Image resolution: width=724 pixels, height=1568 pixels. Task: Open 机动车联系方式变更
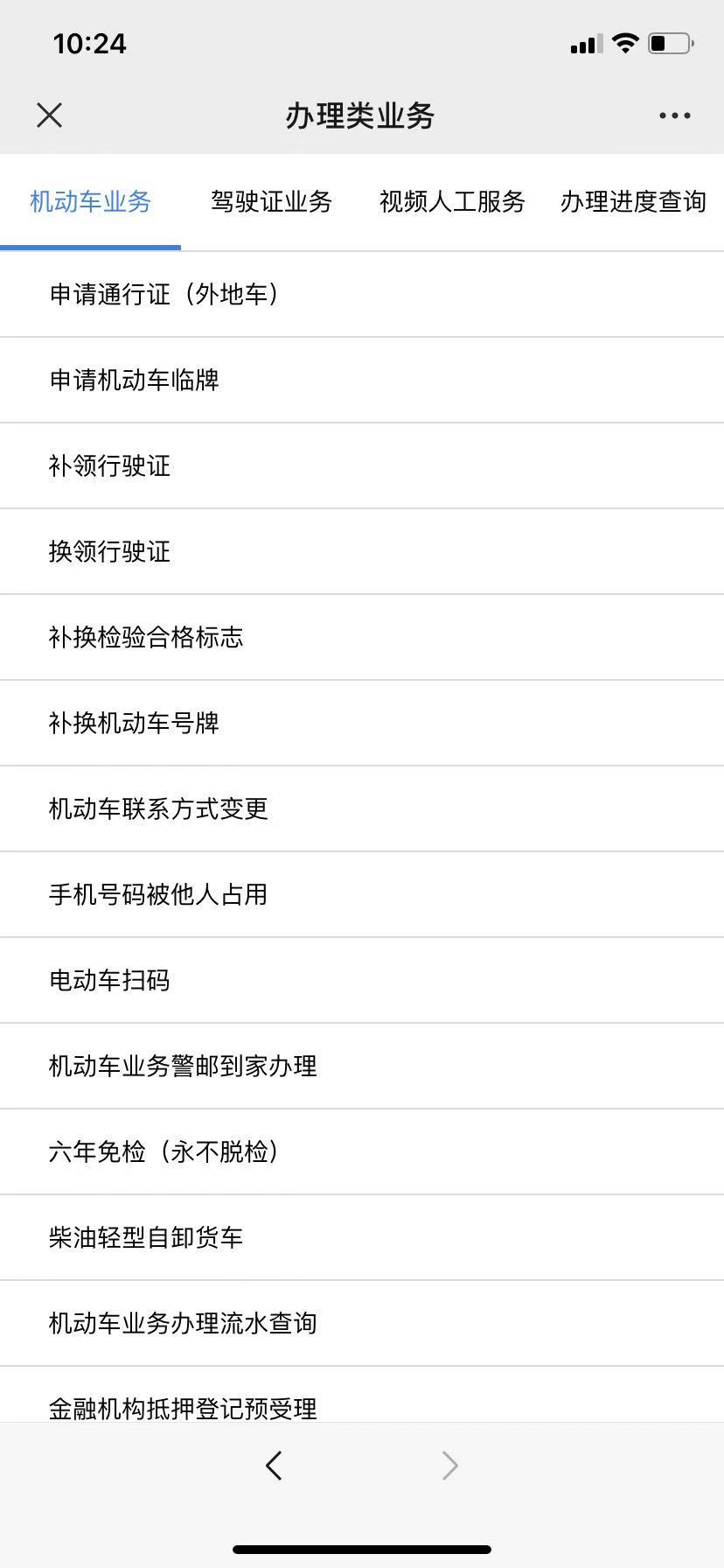click(x=158, y=808)
